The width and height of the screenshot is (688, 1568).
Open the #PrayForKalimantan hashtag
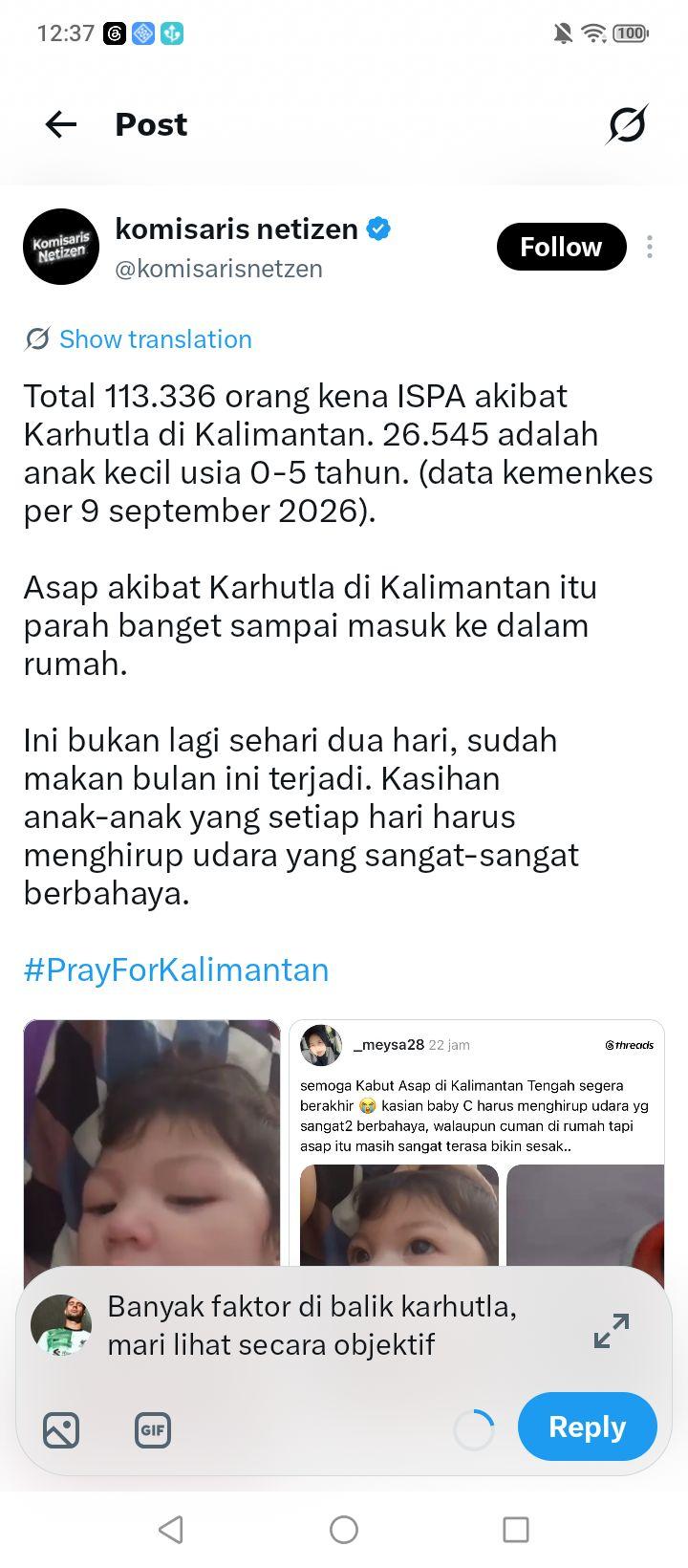tap(176, 969)
